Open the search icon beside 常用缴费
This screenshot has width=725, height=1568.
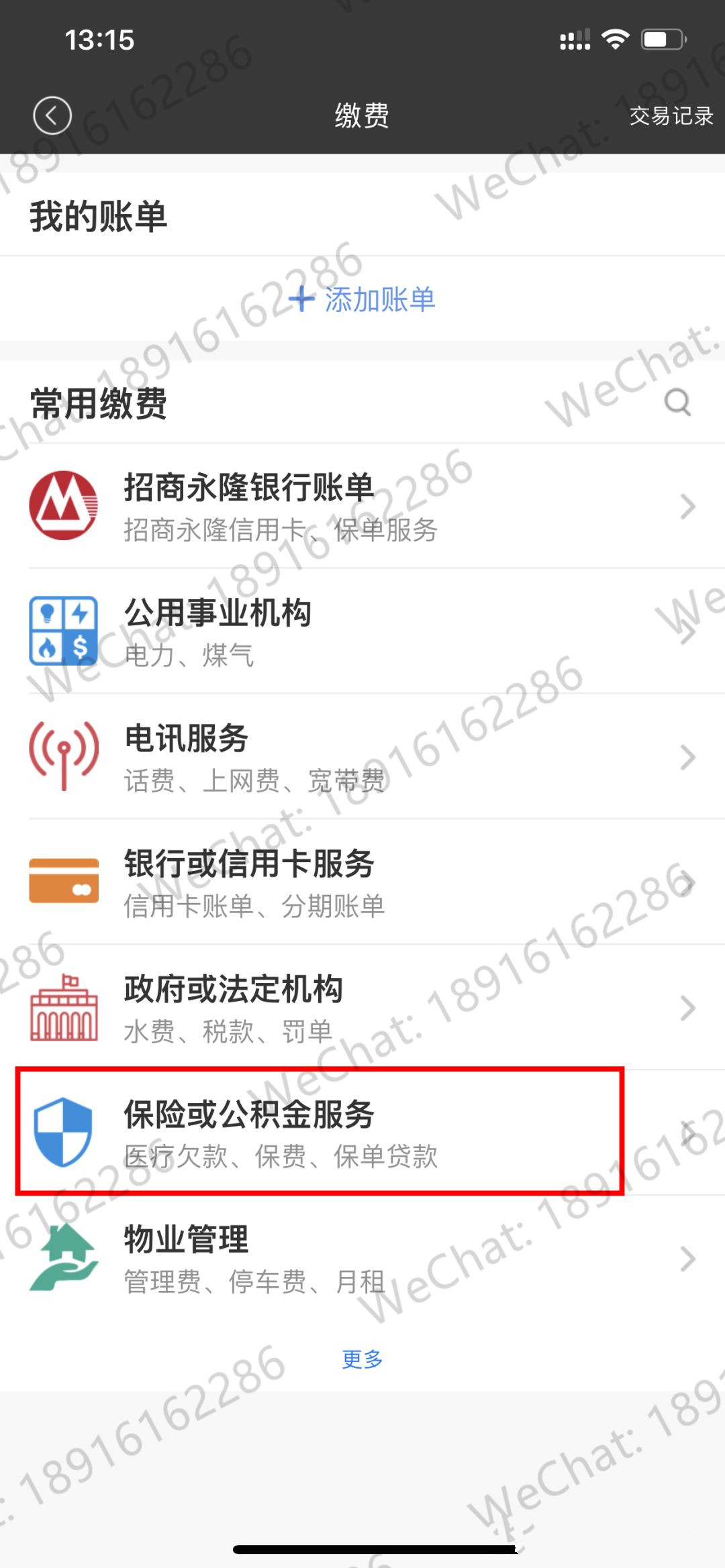[677, 403]
